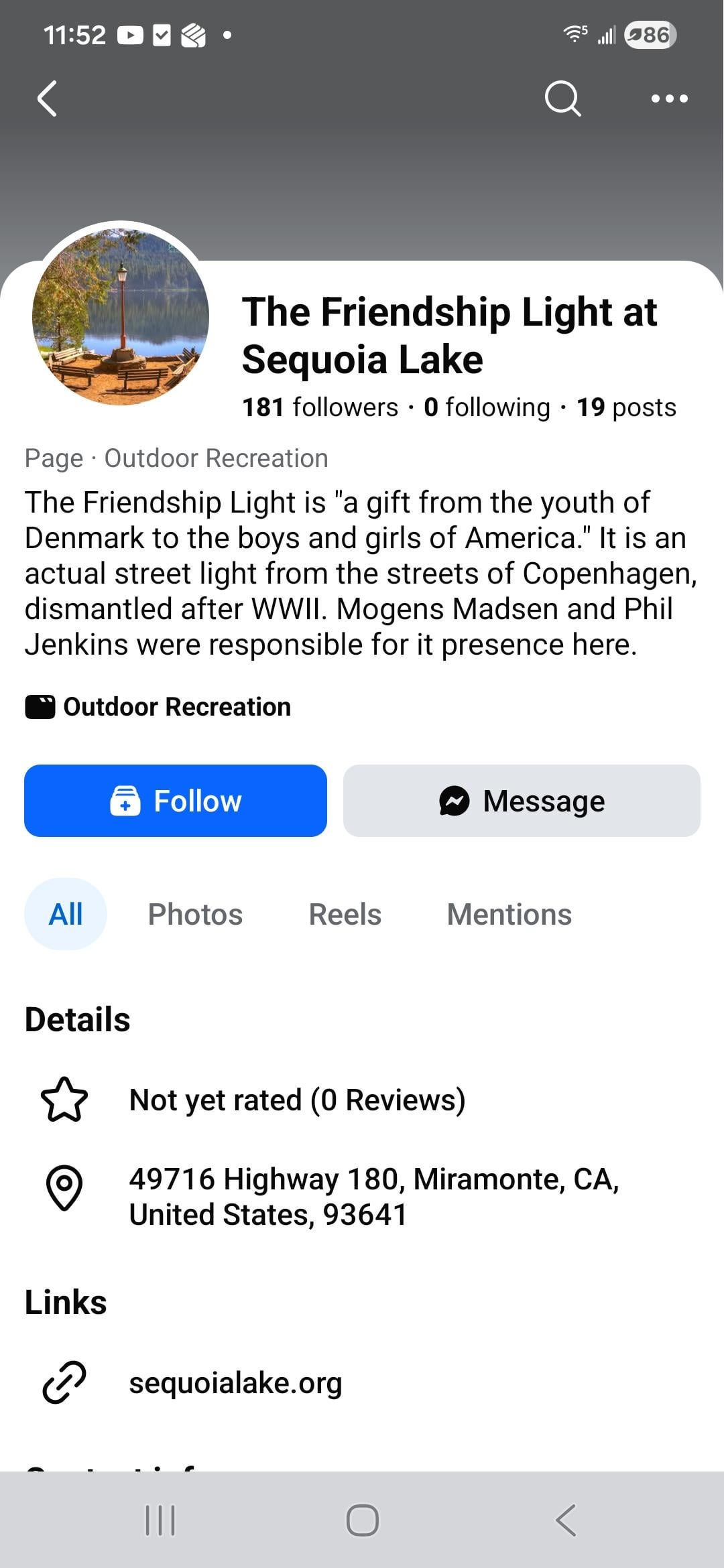Visit the sequoialake.org link

(235, 1382)
